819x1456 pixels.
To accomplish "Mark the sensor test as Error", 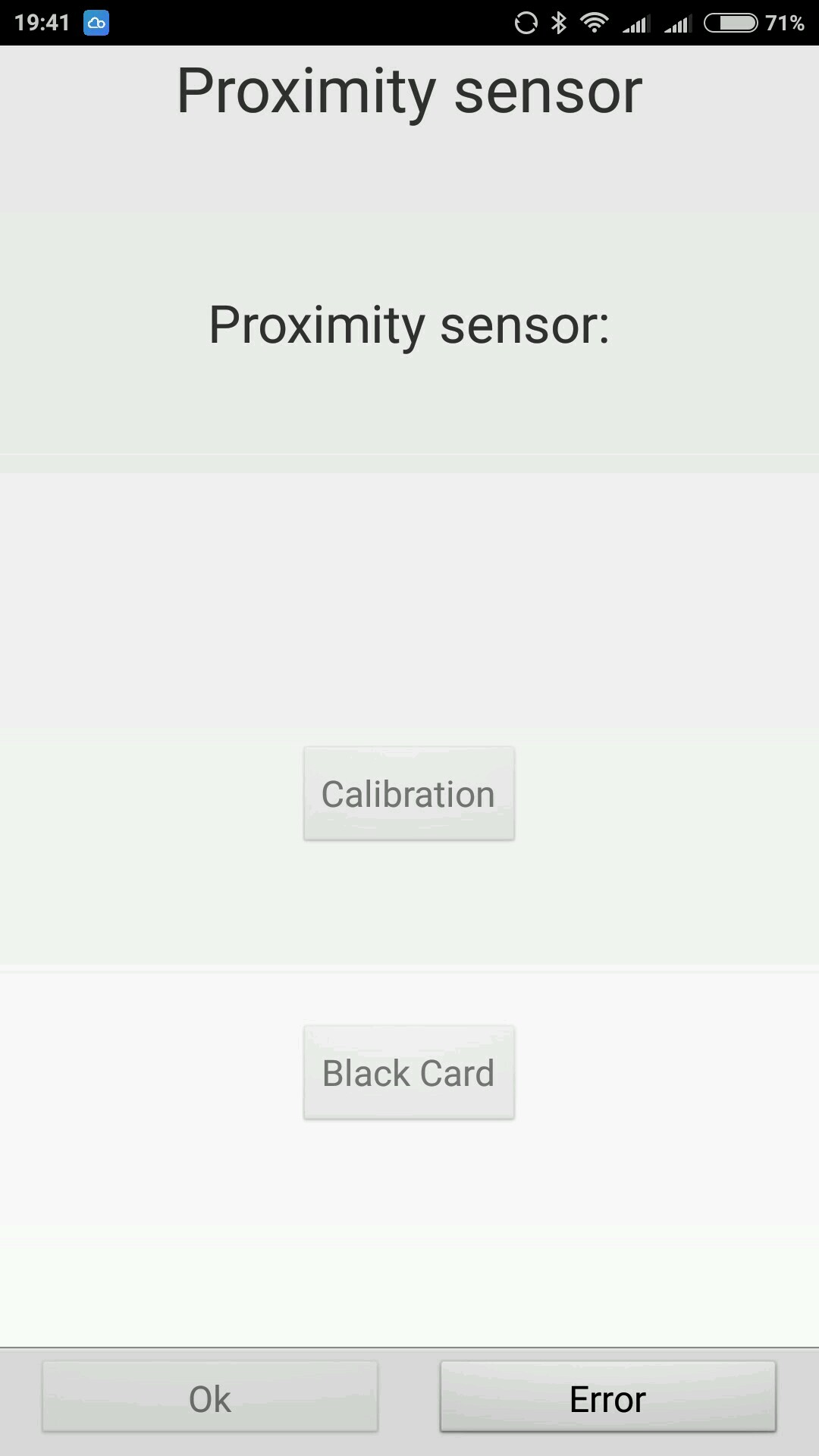I will 607,1398.
